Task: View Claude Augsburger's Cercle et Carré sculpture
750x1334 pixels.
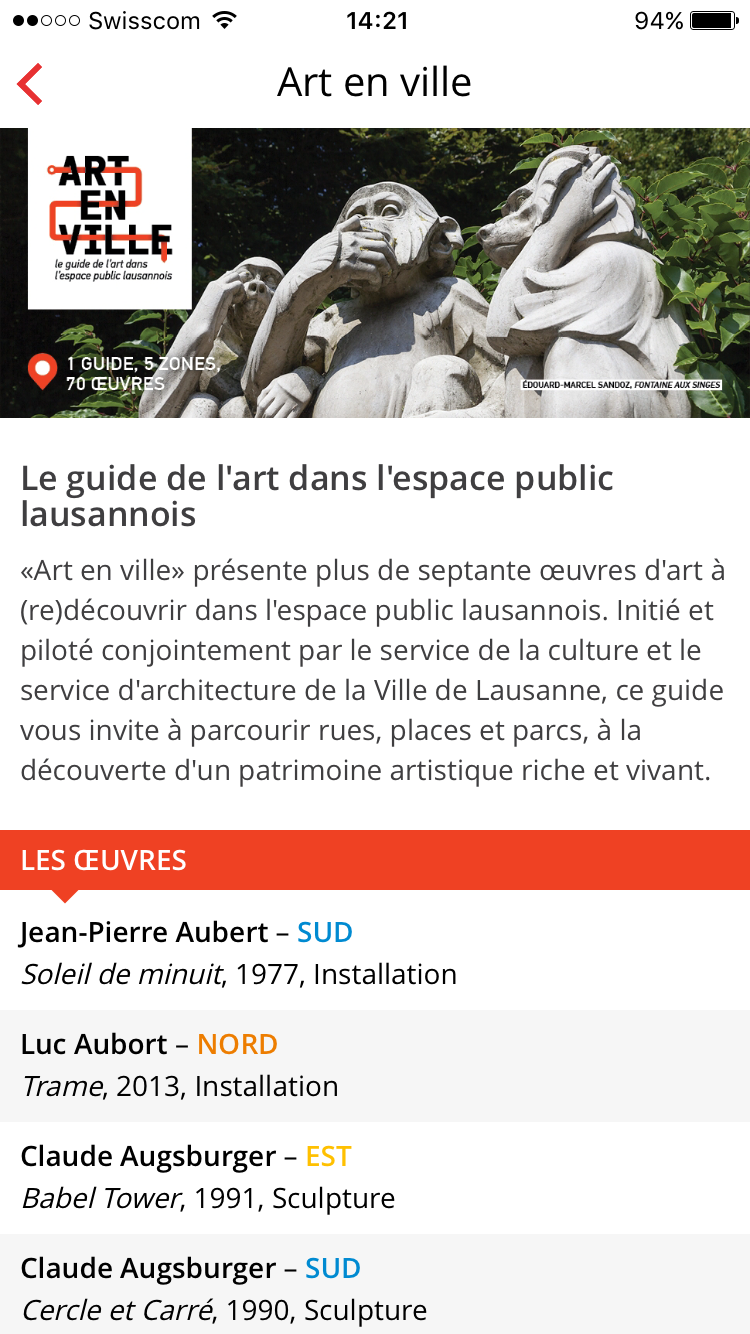Action: [x=375, y=1284]
